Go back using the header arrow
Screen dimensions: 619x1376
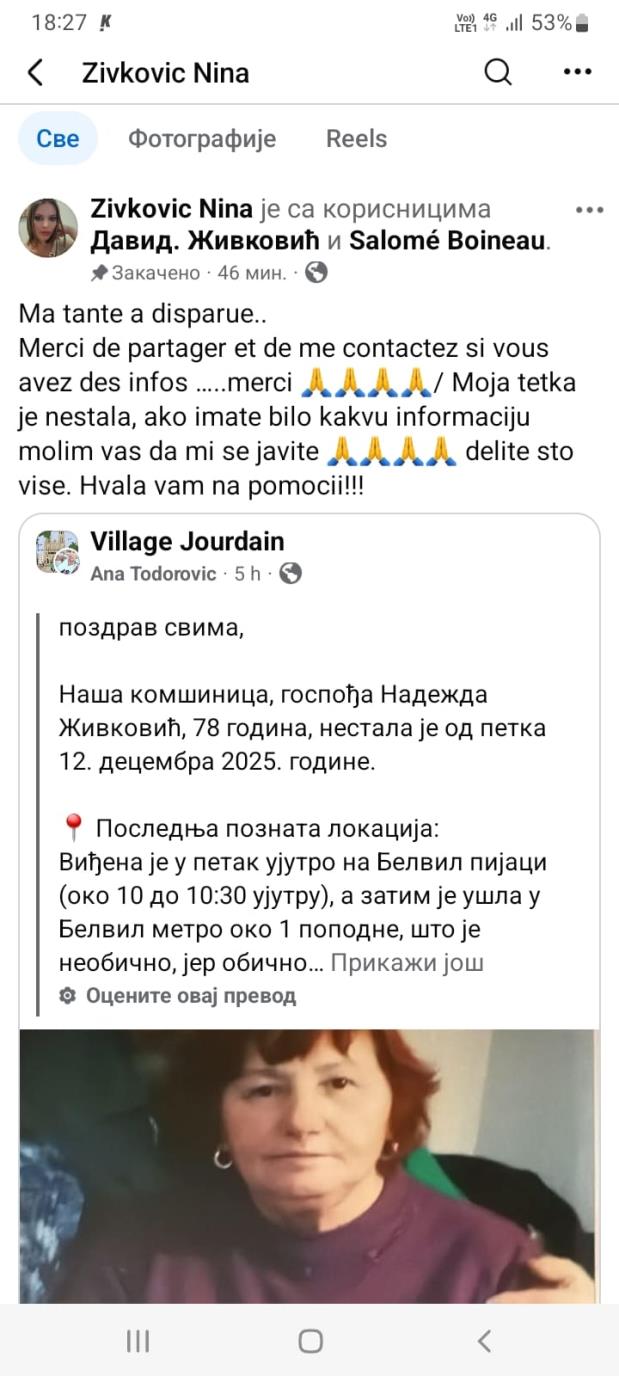[x=36, y=73]
